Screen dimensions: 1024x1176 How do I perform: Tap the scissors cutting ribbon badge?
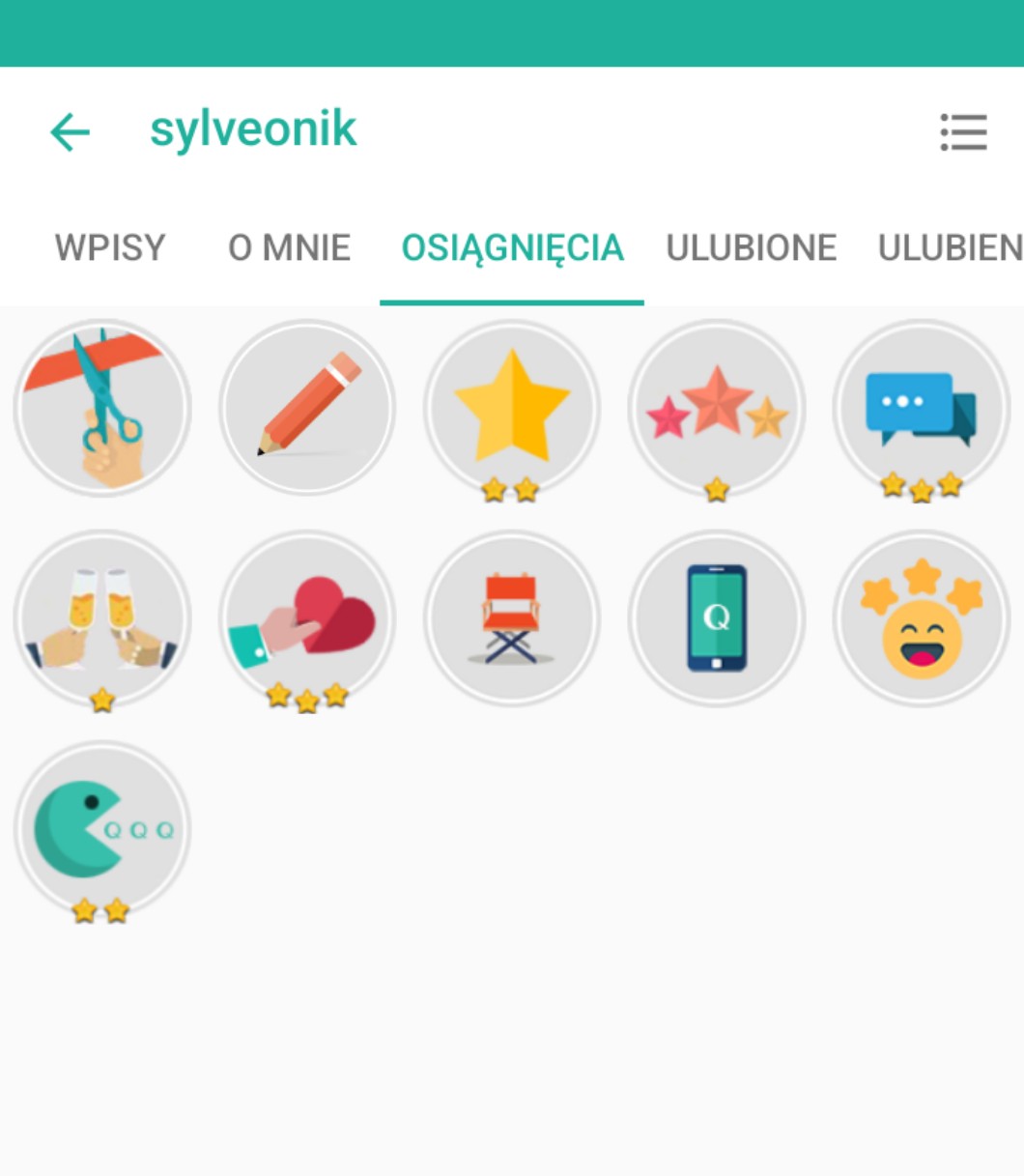102,408
